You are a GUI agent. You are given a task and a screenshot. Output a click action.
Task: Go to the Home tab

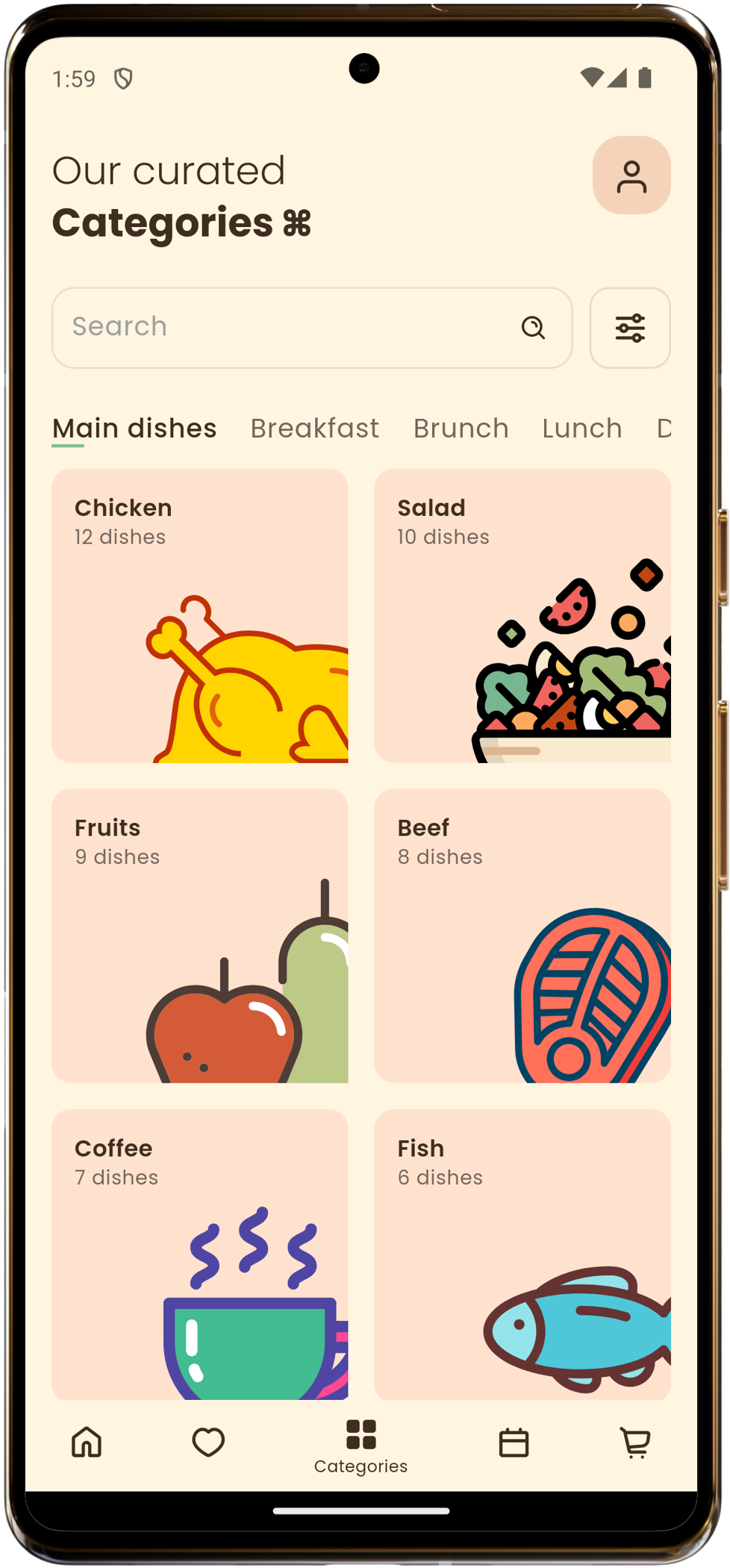(87, 1442)
